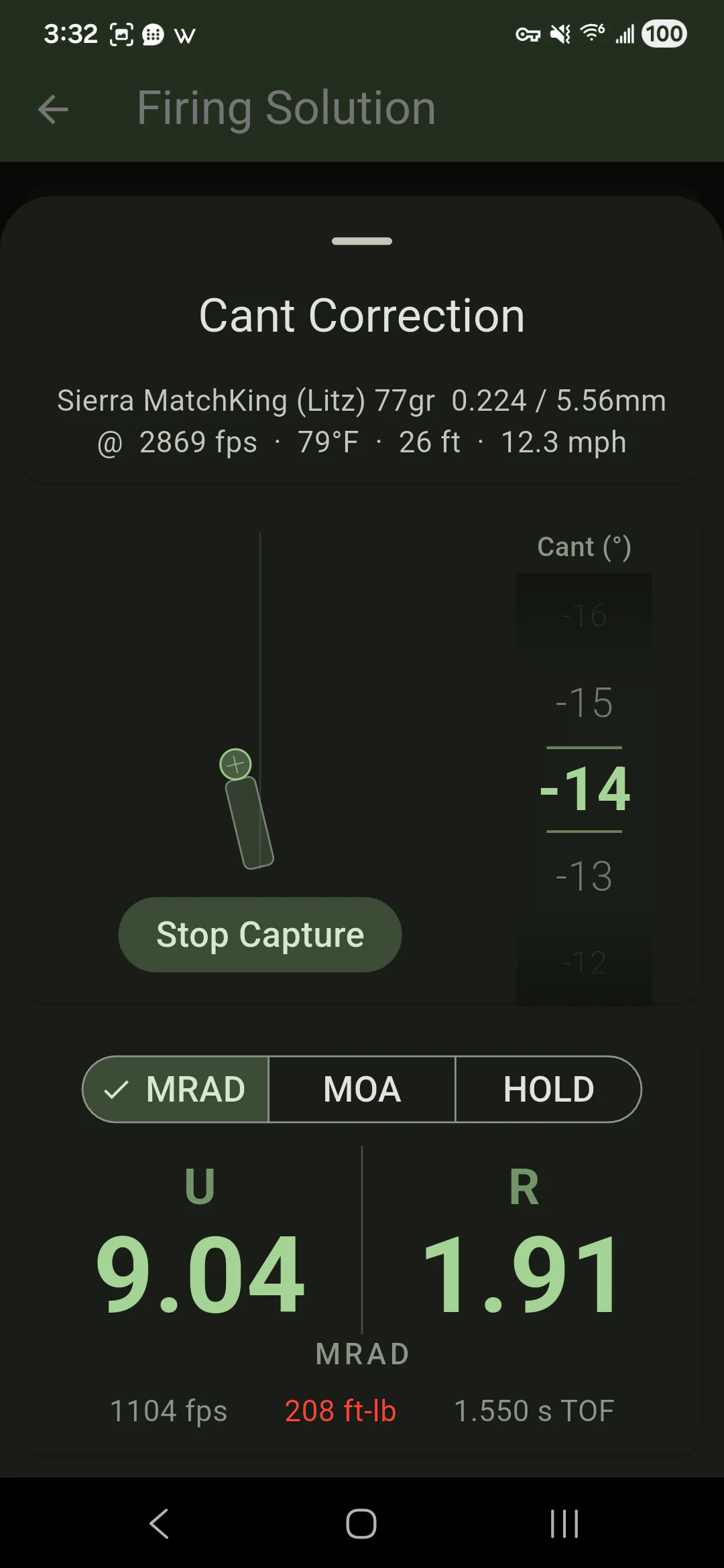
Task: Tap the bottom sheet drag handle
Action: [x=362, y=241]
